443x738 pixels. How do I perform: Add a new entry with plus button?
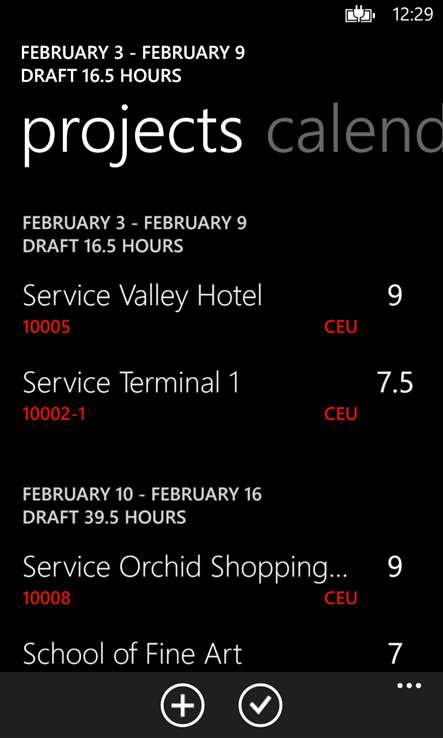pos(182,705)
